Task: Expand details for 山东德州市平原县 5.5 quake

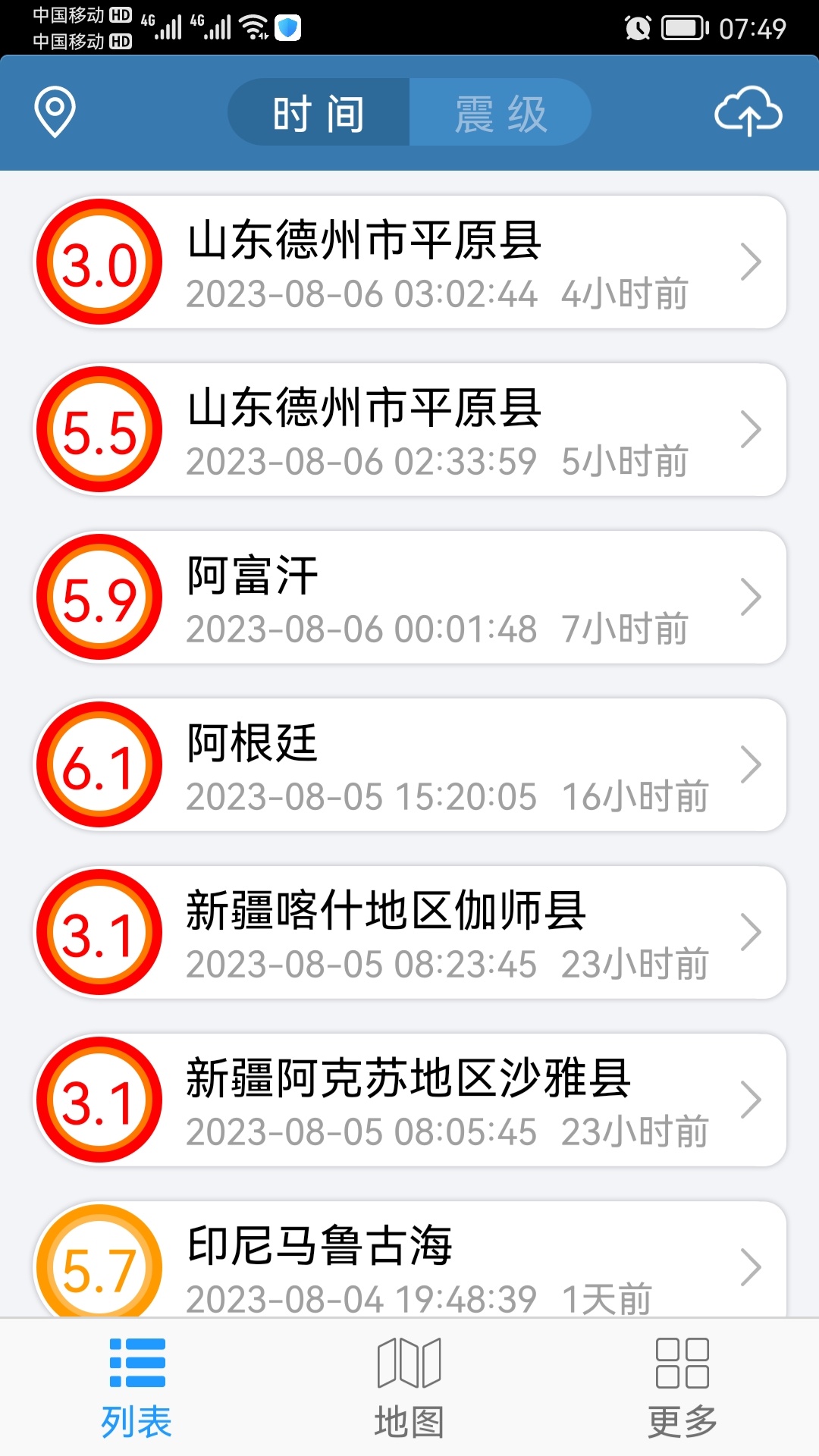Action: click(x=754, y=428)
